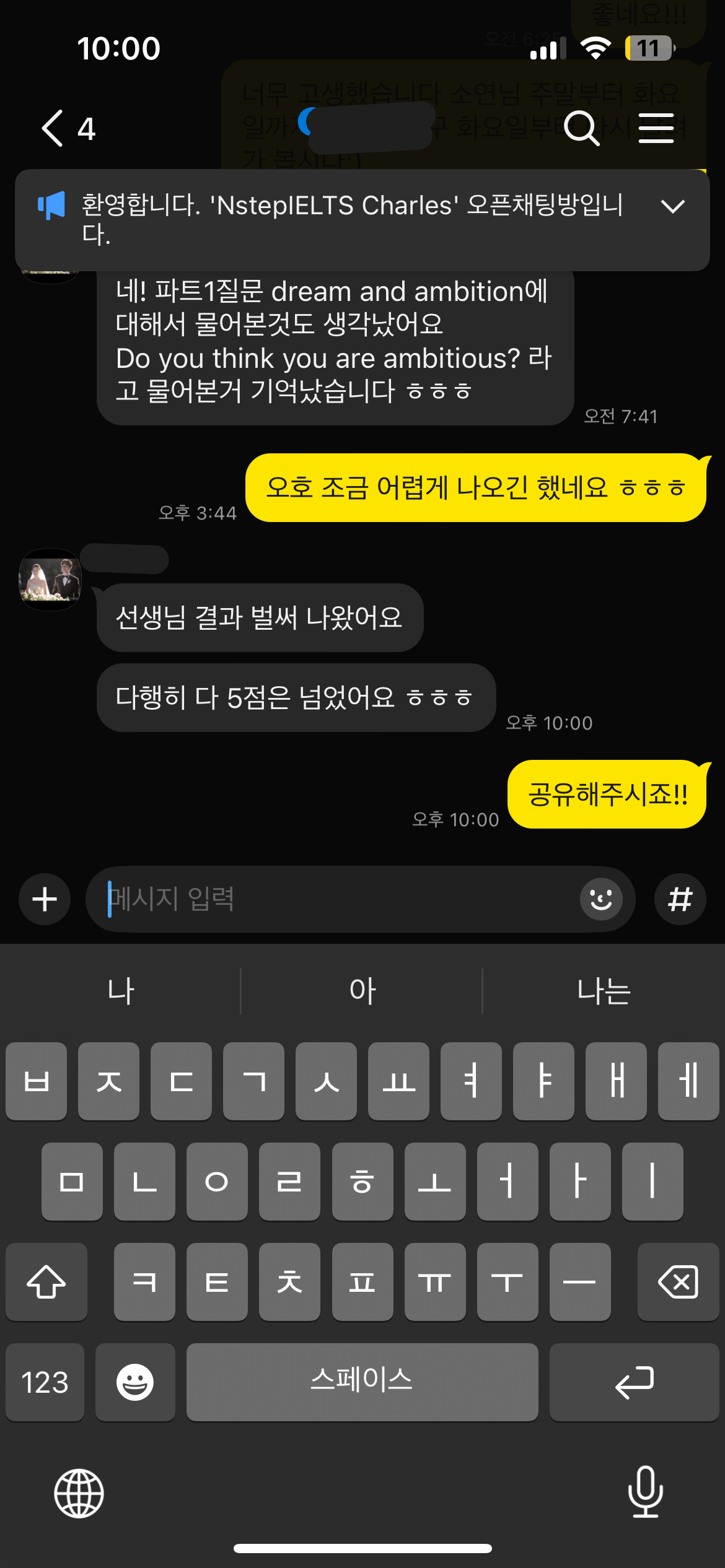Screen dimensions: 725x1568
Task: Search within this chat room
Action: point(581,128)
